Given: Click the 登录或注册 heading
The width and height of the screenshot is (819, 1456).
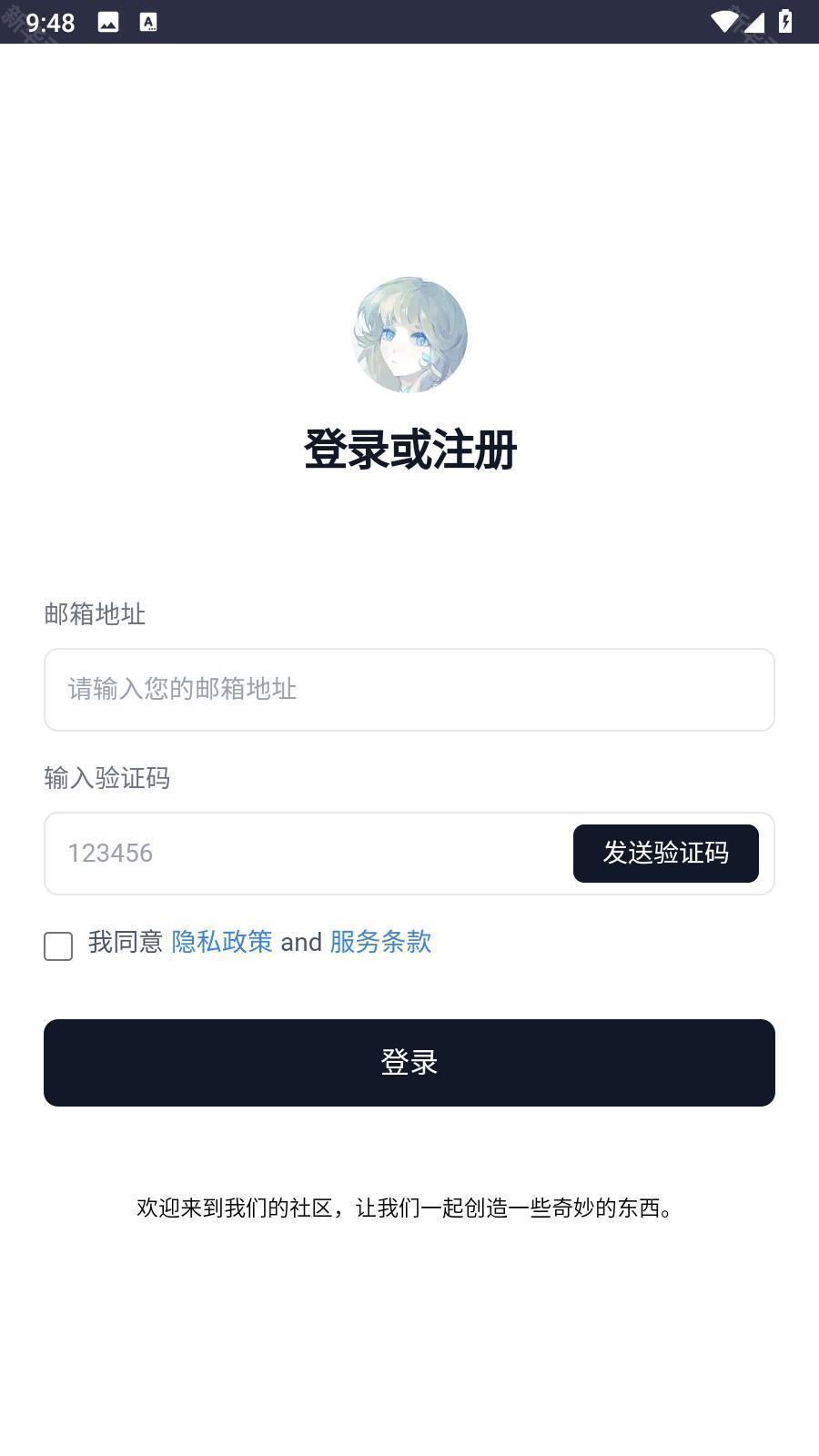Looking at the screenshot, I should click(x=409, y=448).
